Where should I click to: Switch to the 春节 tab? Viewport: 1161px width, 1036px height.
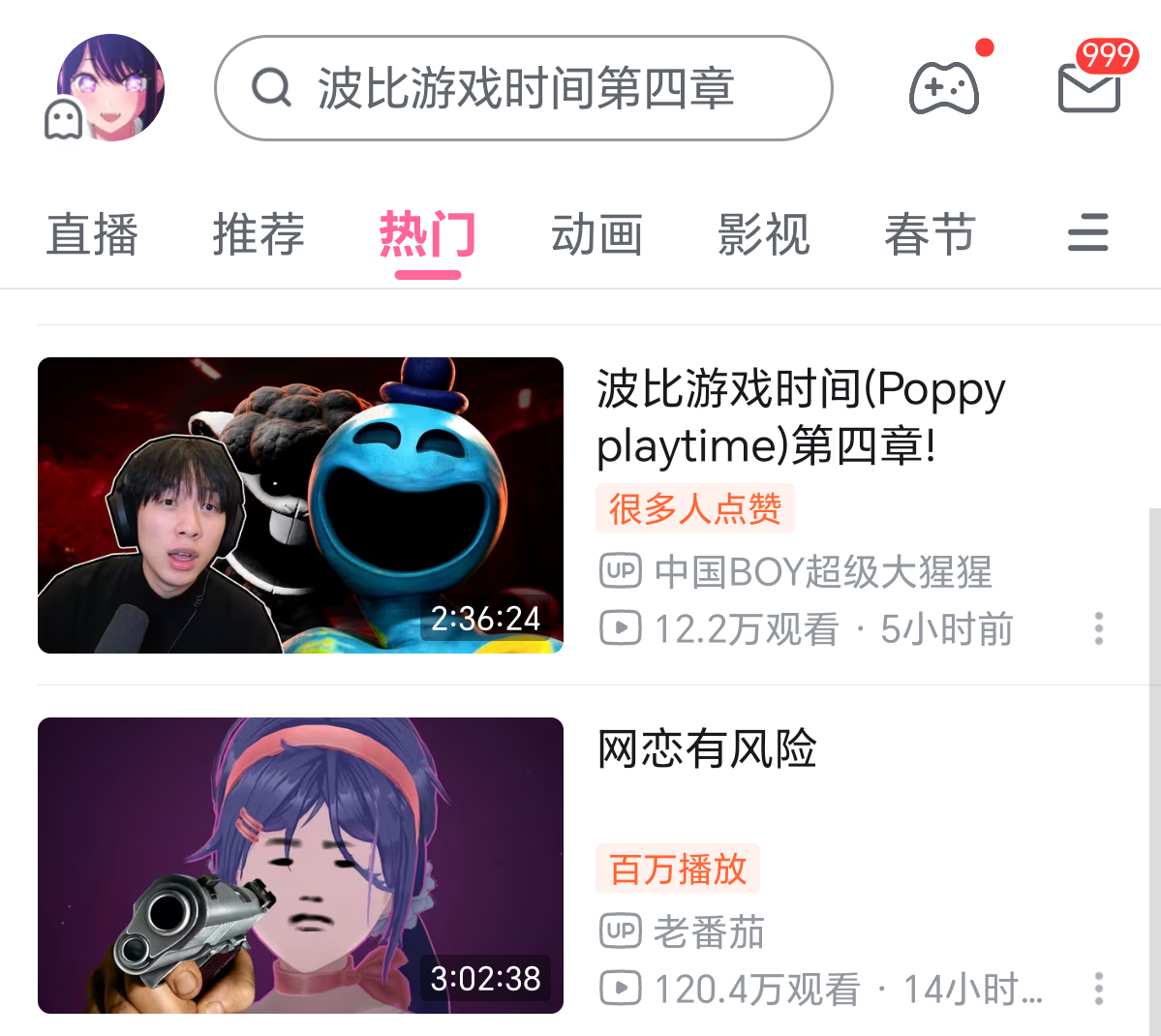pos(930,235)
